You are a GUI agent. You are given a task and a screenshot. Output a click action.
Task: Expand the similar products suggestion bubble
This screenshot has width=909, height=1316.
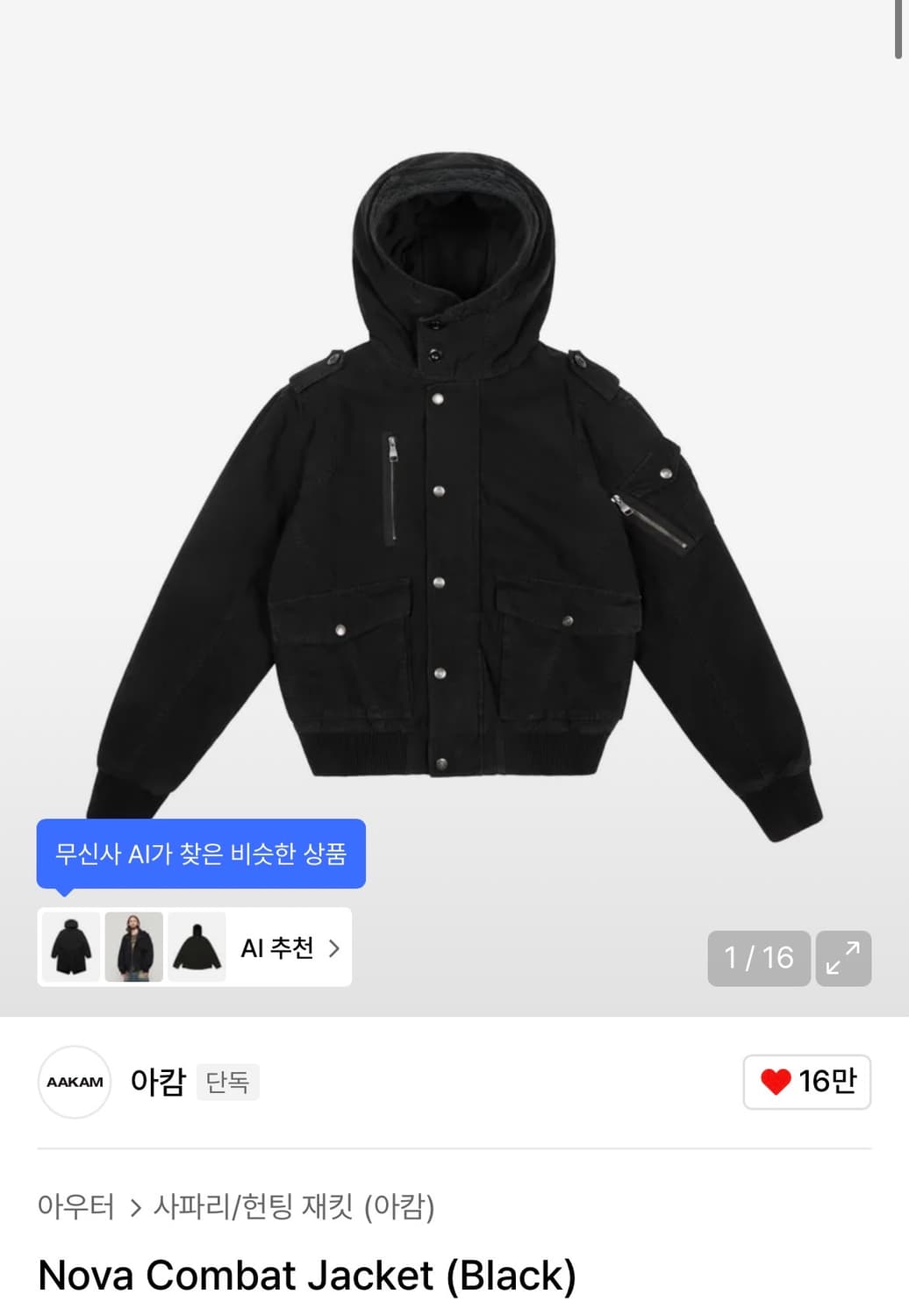tap(201, 853)
